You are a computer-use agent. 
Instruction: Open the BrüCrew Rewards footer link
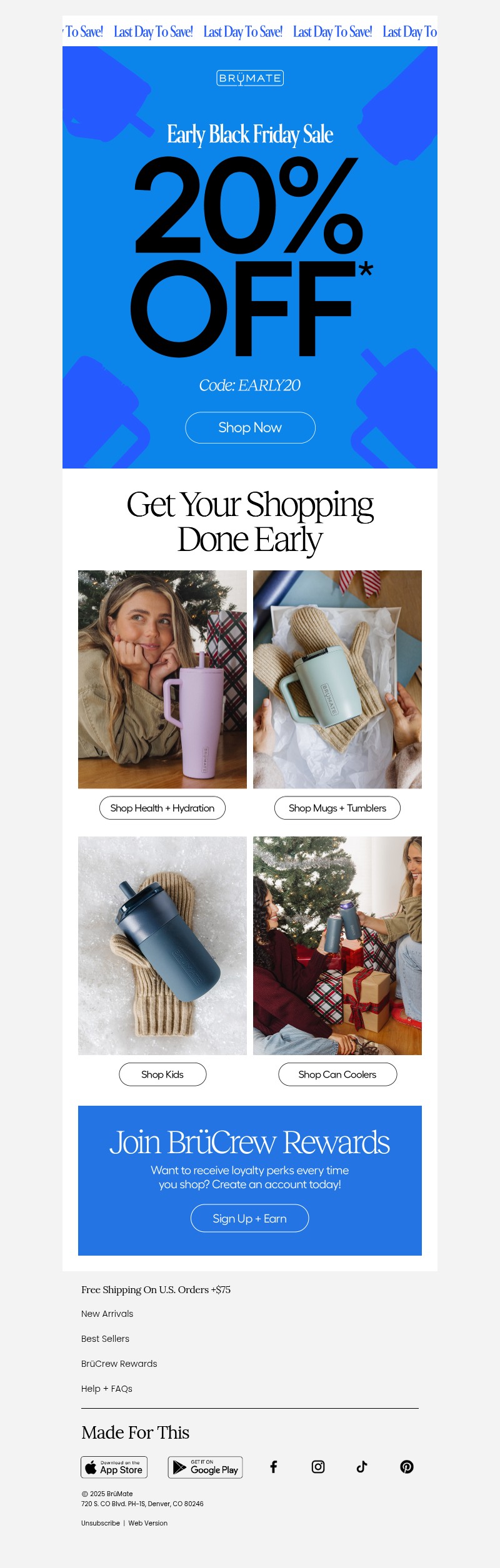[x=119, y=1364]
